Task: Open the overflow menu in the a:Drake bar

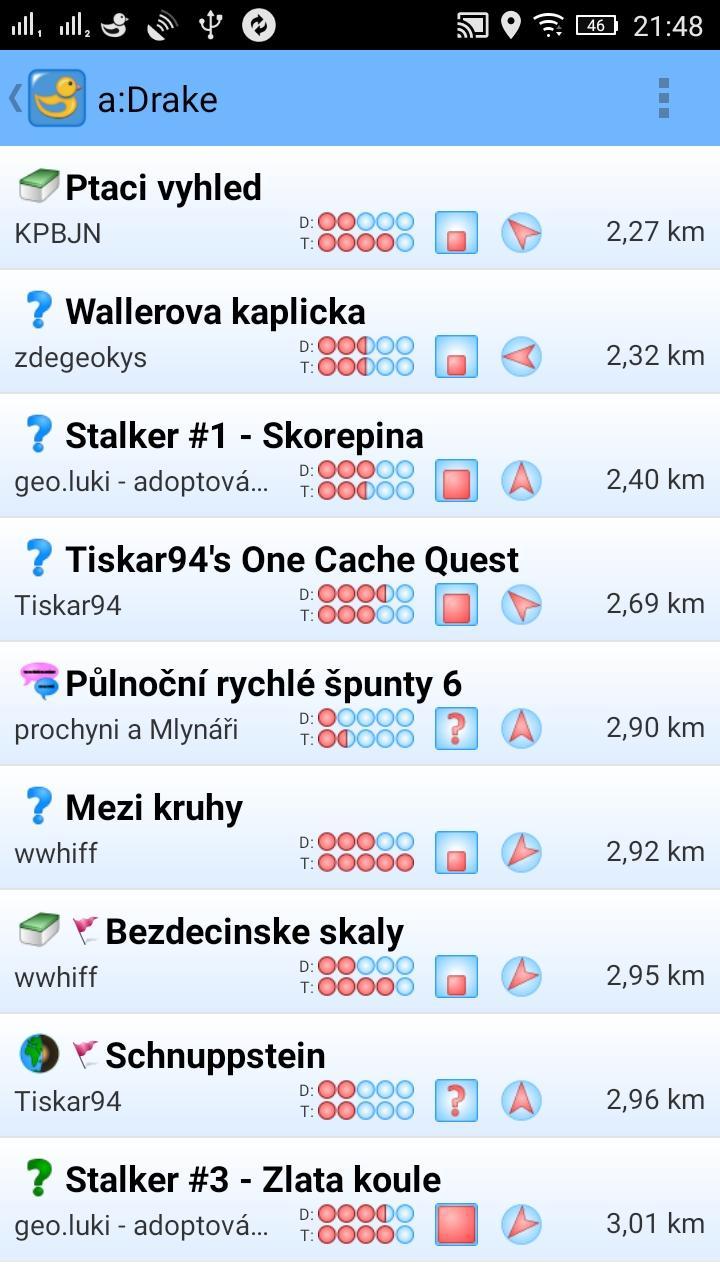Action: (x=663, y=99)
